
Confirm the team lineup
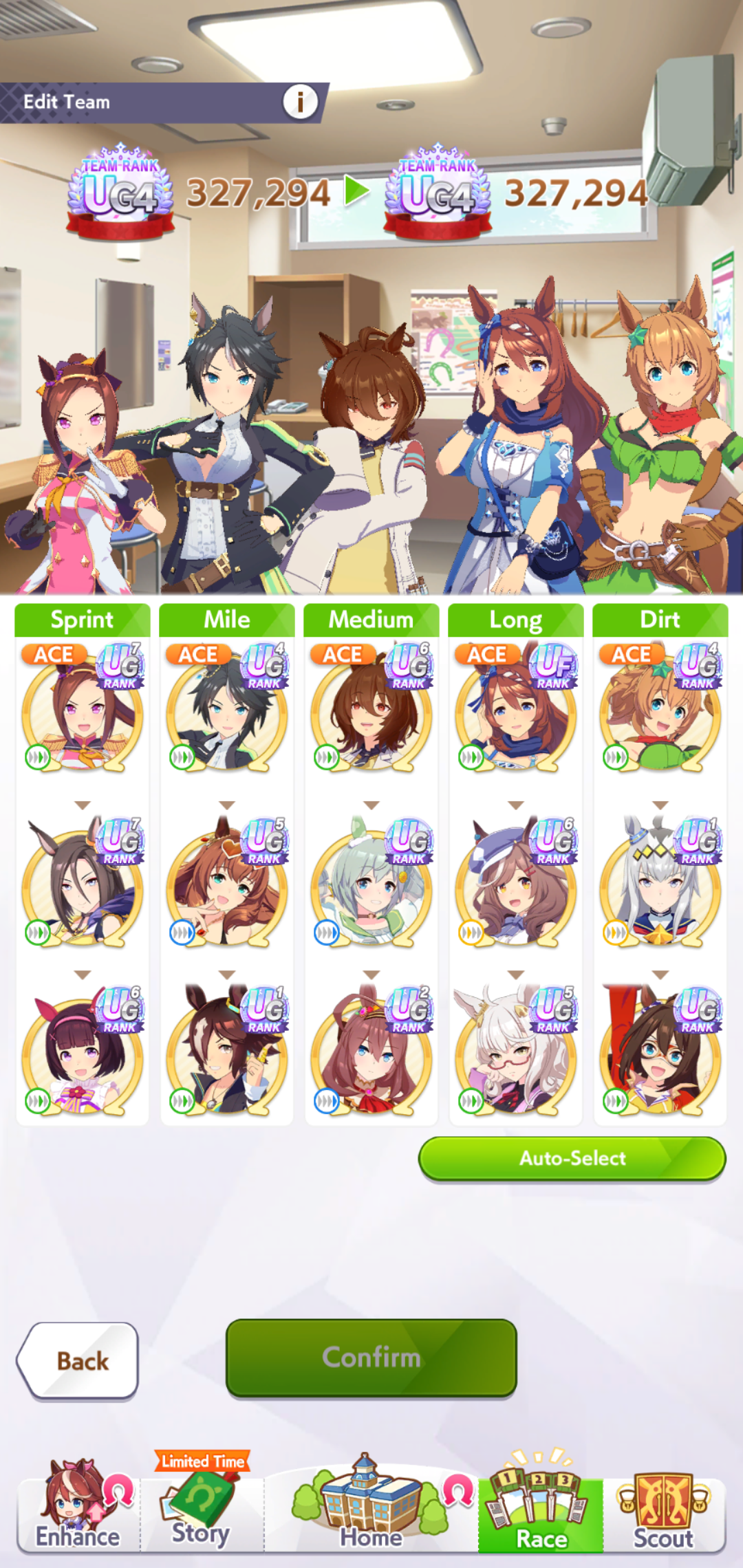371,1358
